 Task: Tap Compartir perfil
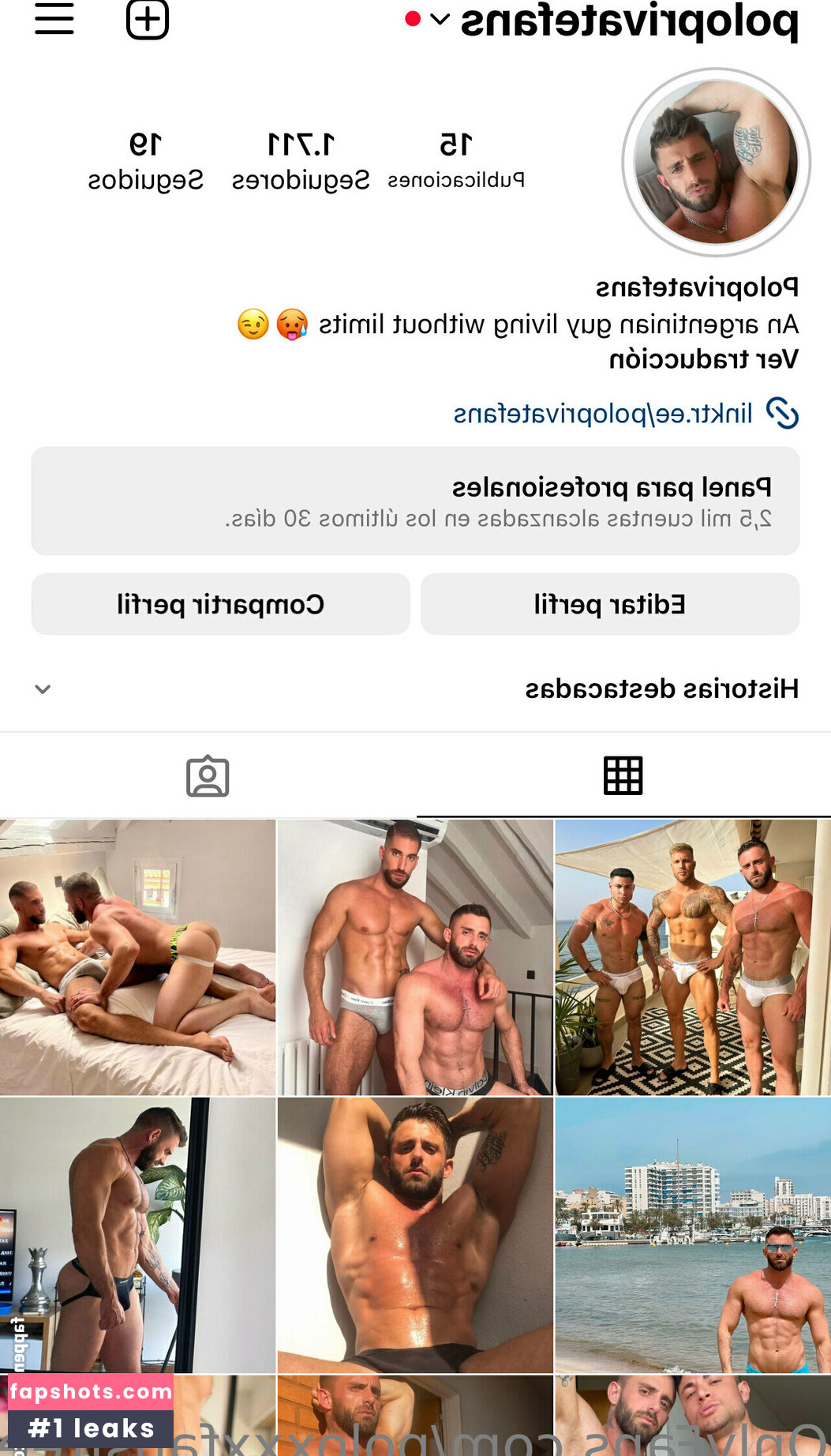click(x=221, y=604)
